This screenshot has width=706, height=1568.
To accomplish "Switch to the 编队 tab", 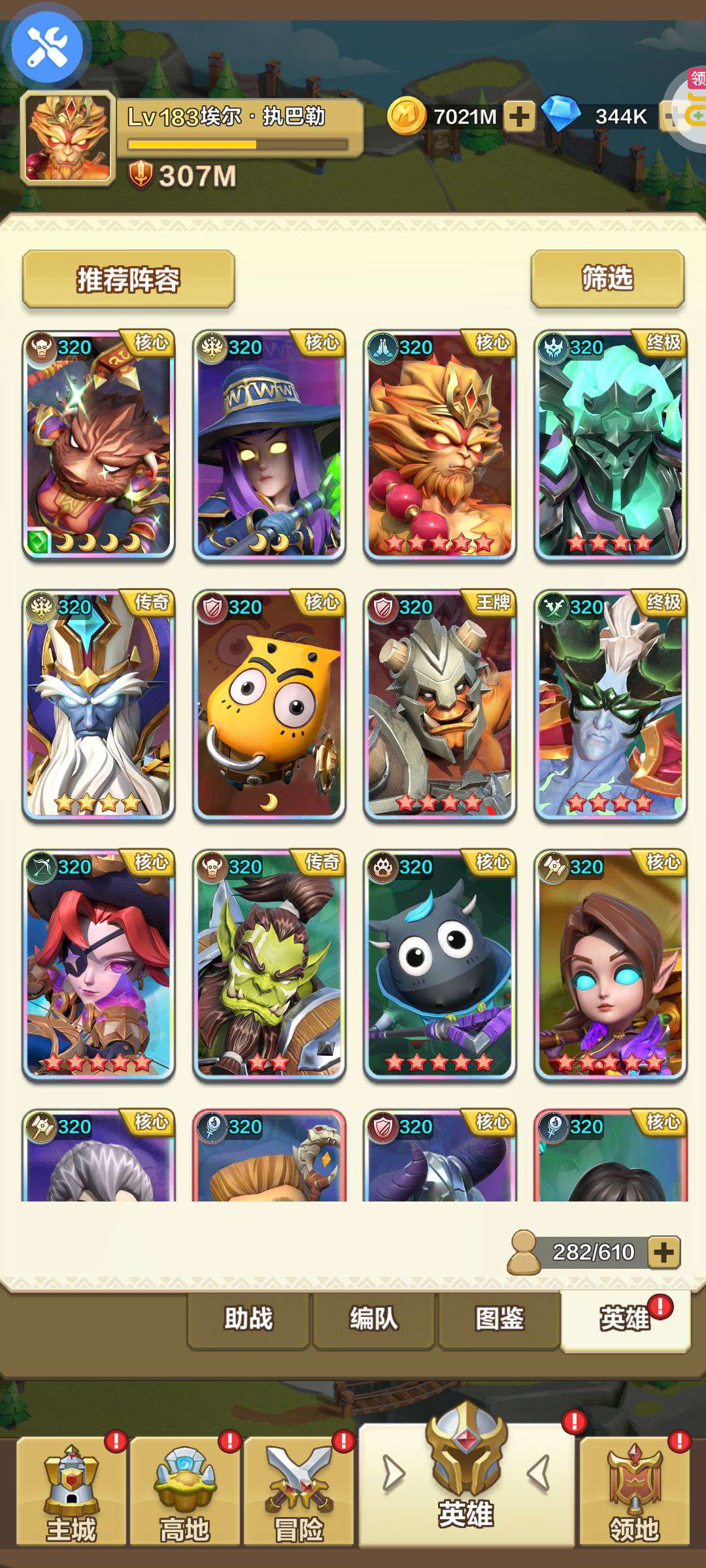I will coord(374,1319).
